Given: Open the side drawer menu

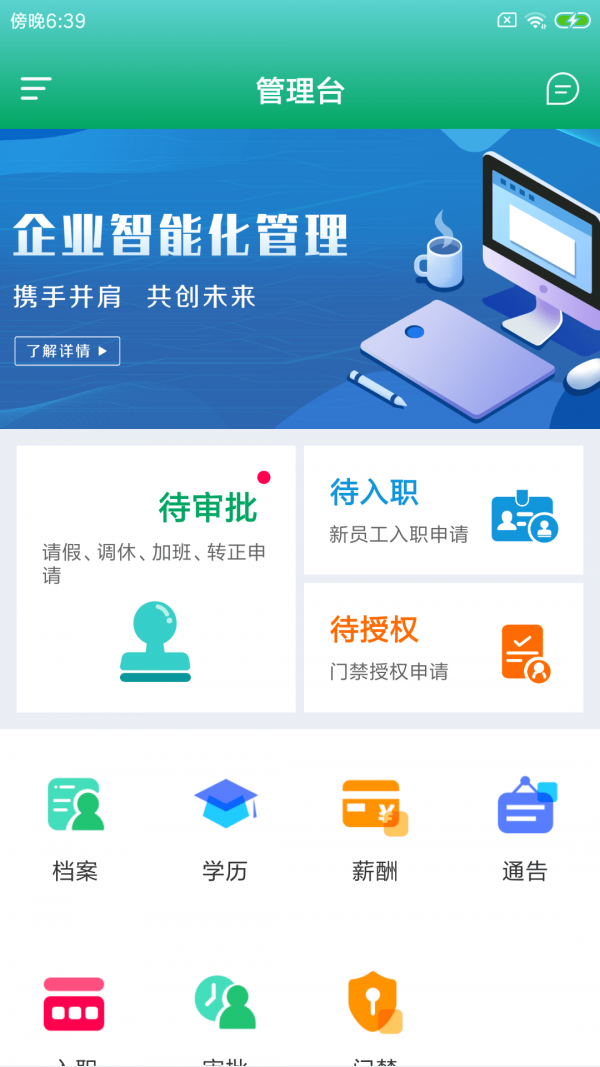Looking at the screenshot, I should pyautogui.click(x=36, y=89).
